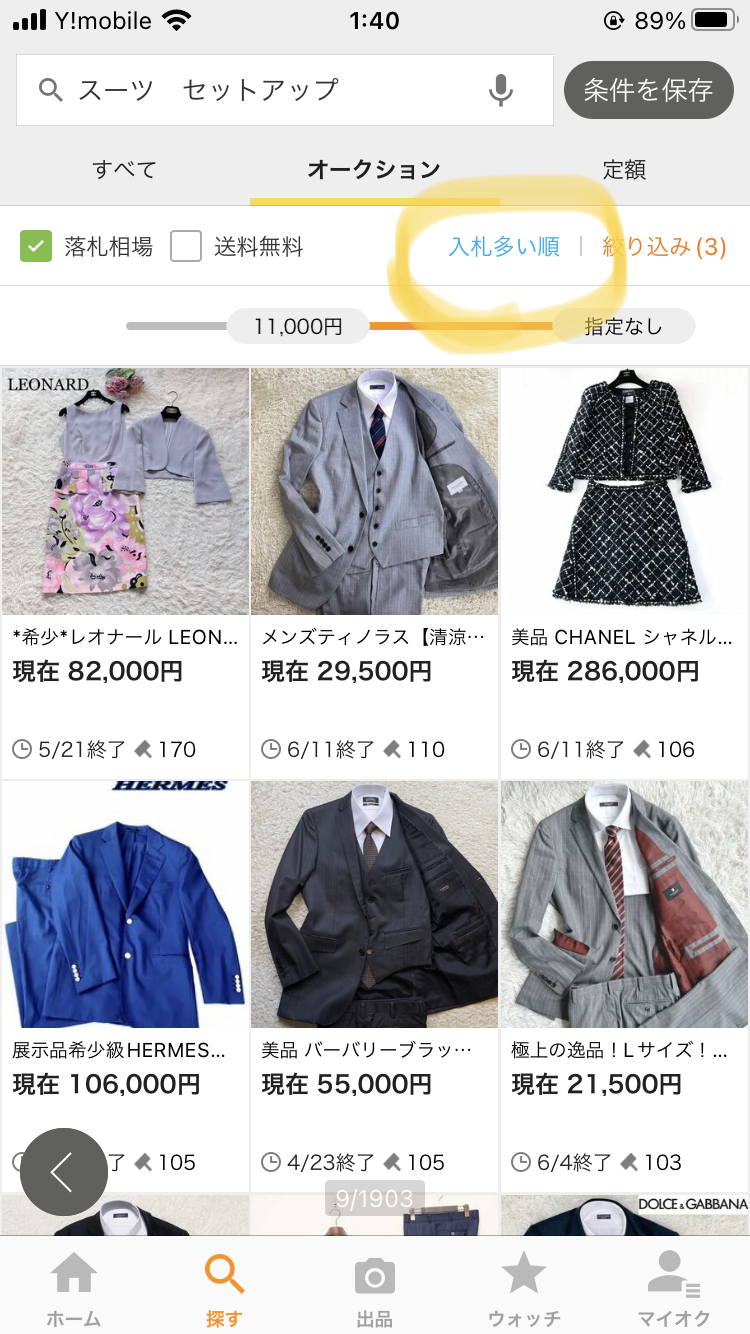Go to the ホーム tab
This screenshot has height=1334, width=750.
74,1290
